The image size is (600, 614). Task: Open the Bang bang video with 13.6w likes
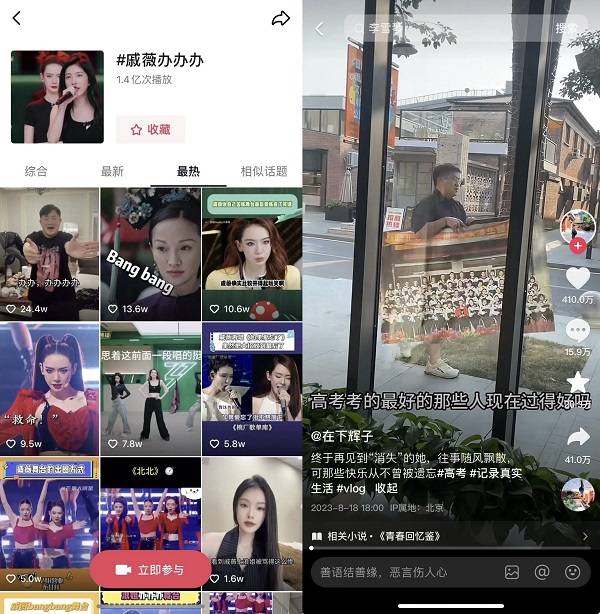(x=150, y=252)
